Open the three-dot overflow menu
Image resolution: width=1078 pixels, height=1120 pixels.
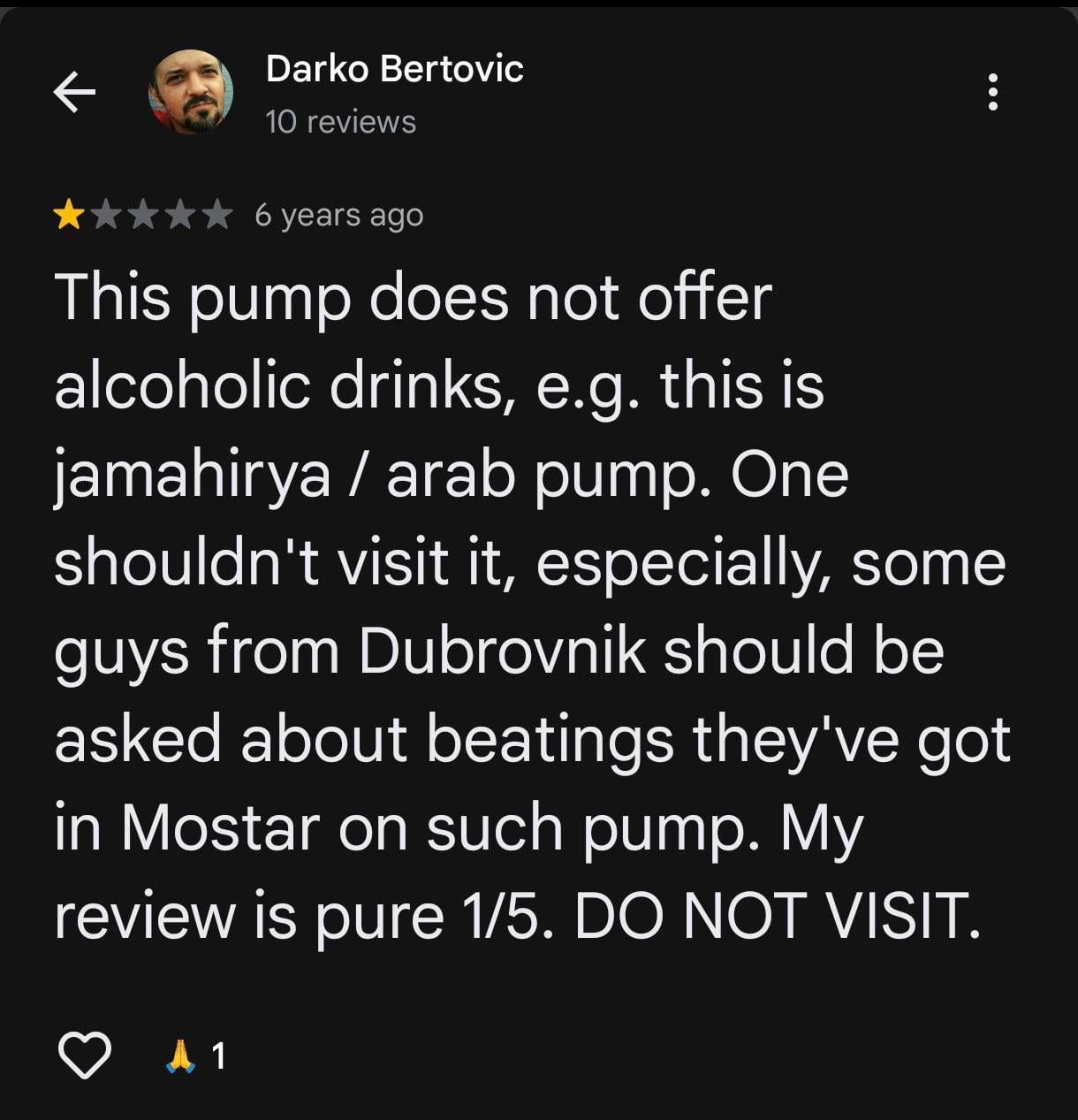tap(992, 92)
